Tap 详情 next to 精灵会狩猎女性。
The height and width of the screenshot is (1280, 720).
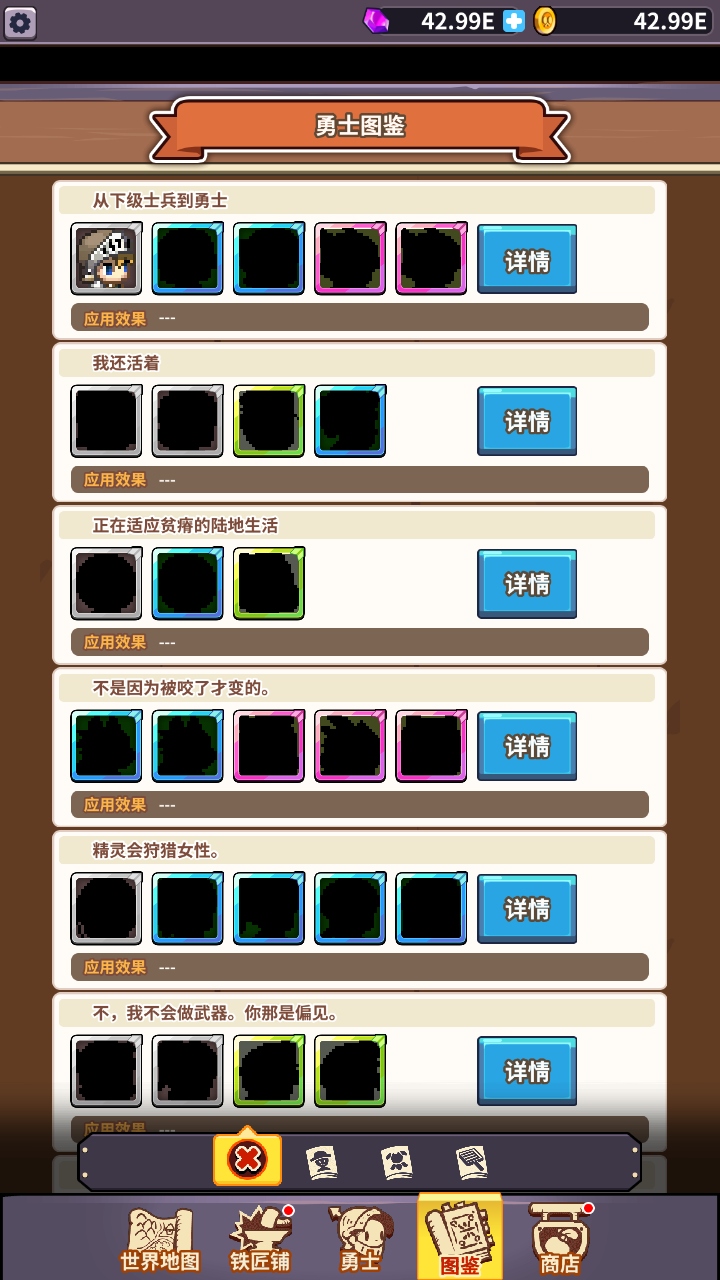526,909
